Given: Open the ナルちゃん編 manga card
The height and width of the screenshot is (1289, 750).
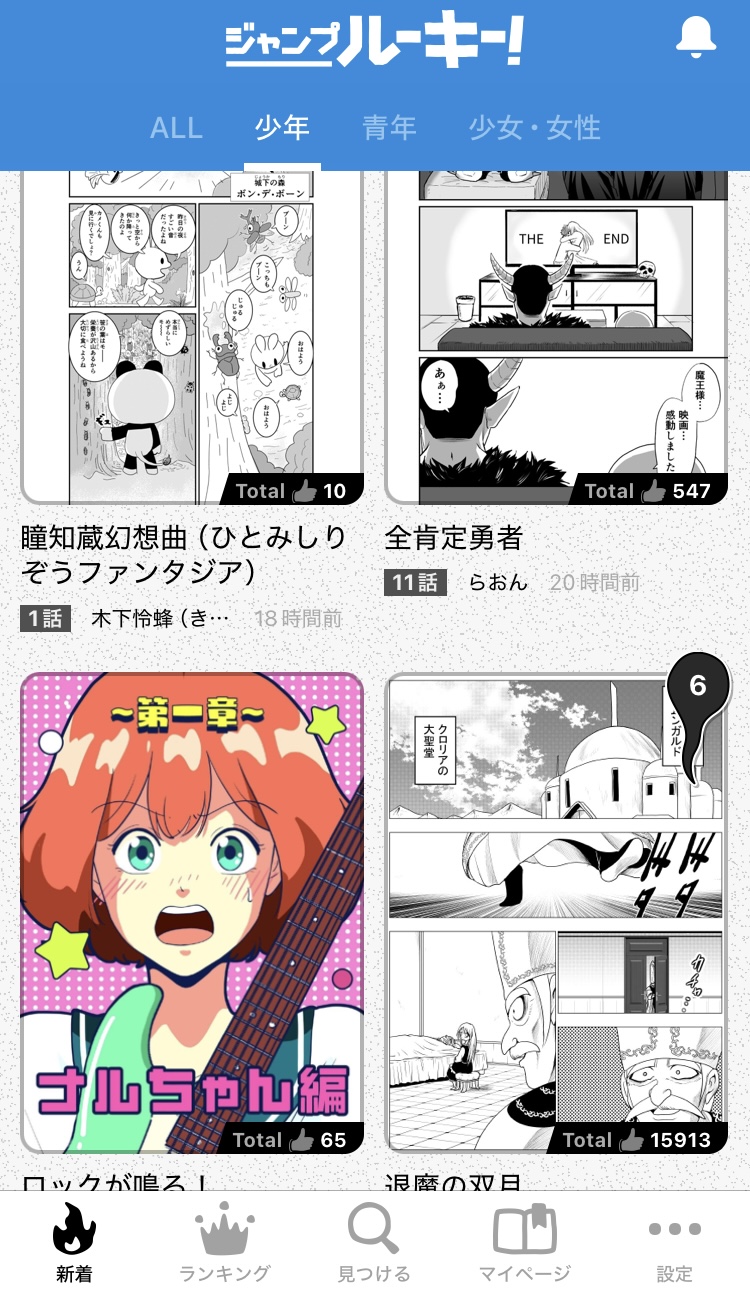Looking at the screenshot, I should [x=192, y=912].
